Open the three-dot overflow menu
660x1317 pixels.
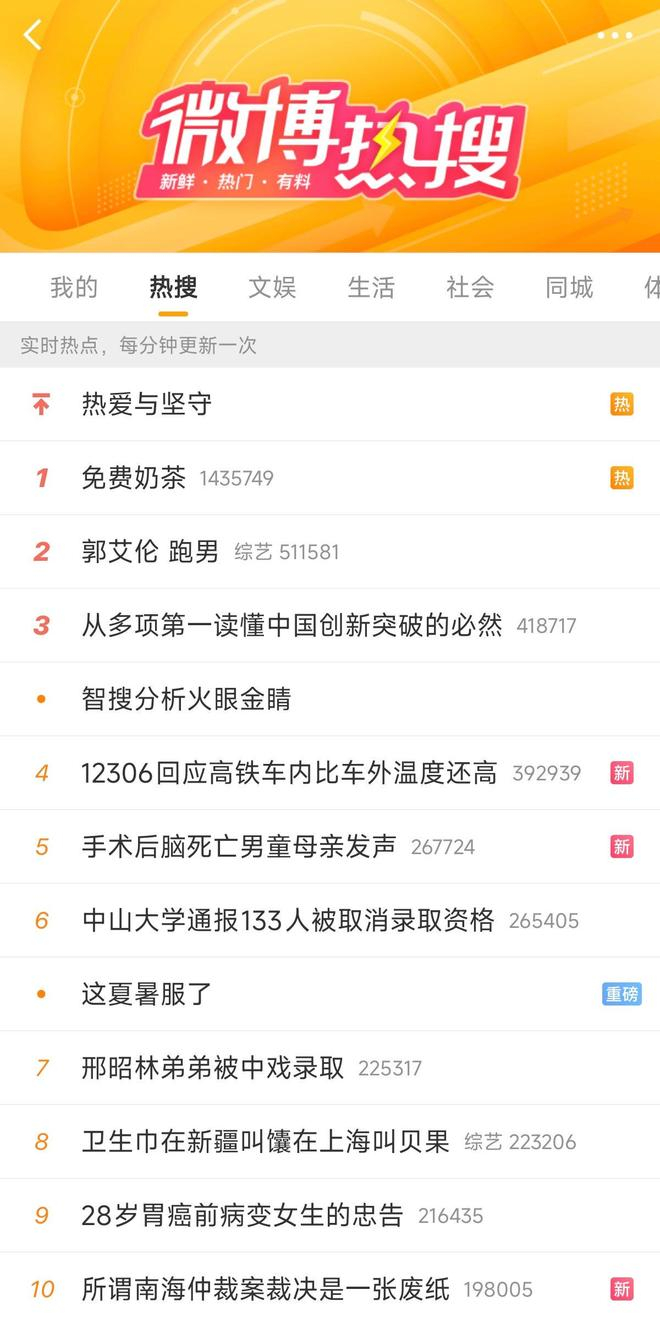(614, 35)
